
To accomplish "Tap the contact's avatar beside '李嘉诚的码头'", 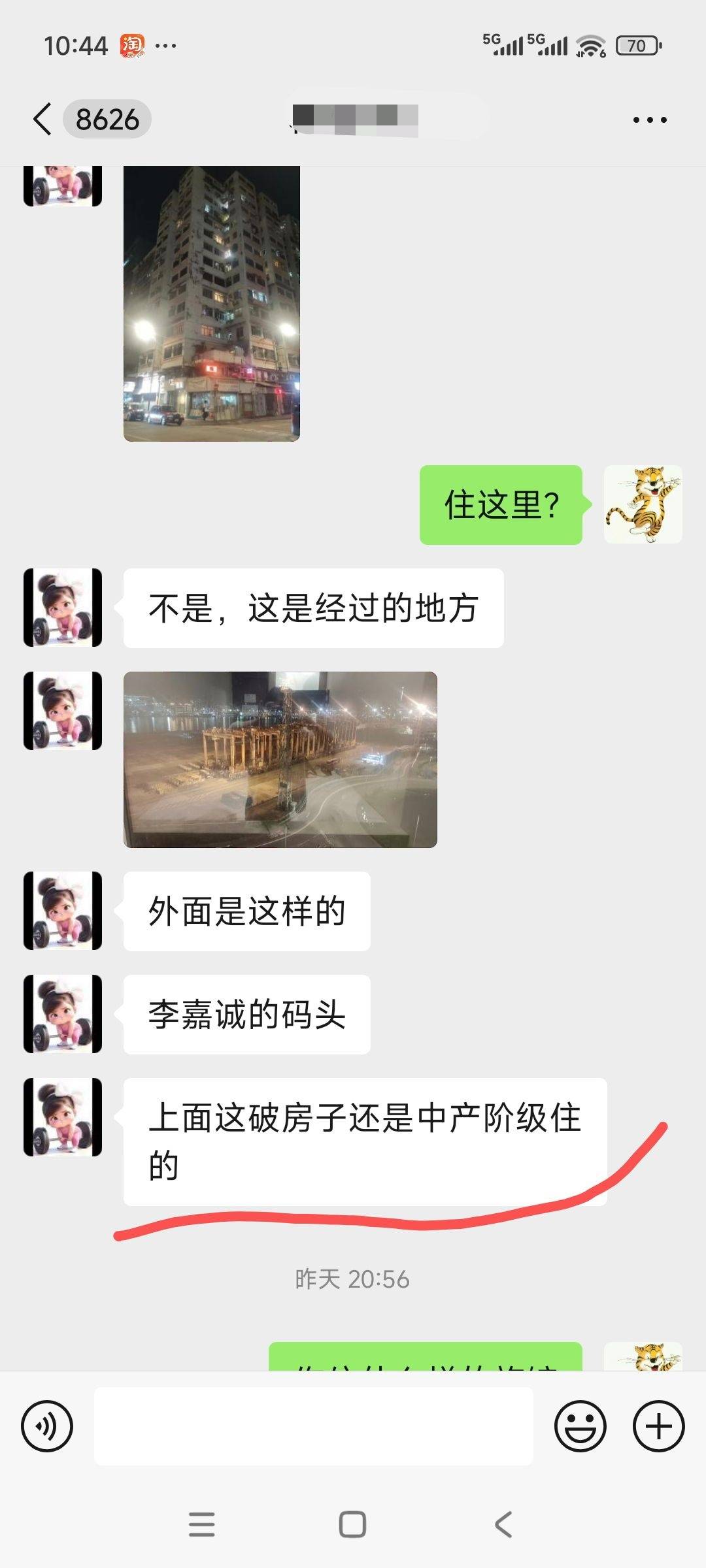I will (63, 1014).
